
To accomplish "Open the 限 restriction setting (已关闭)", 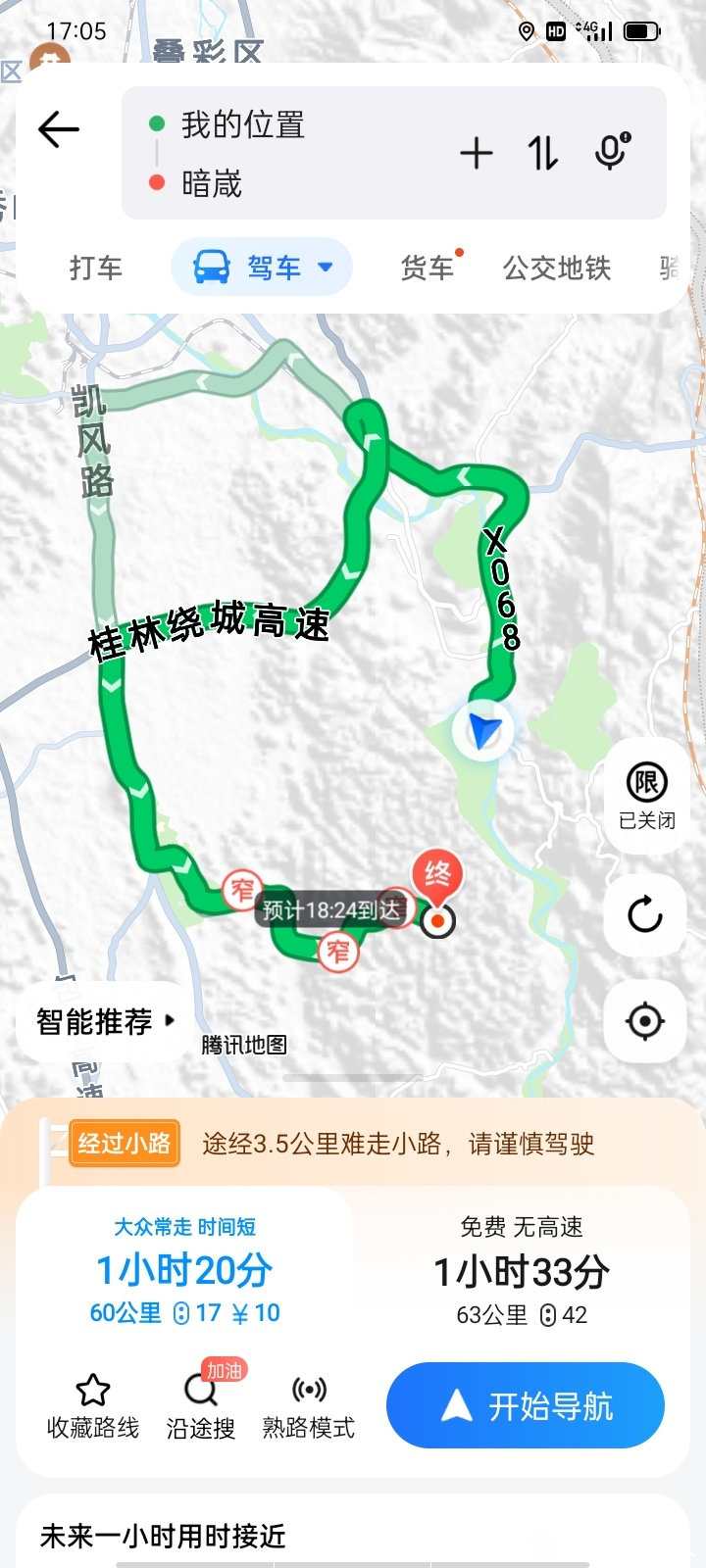I will coord(646,795).
